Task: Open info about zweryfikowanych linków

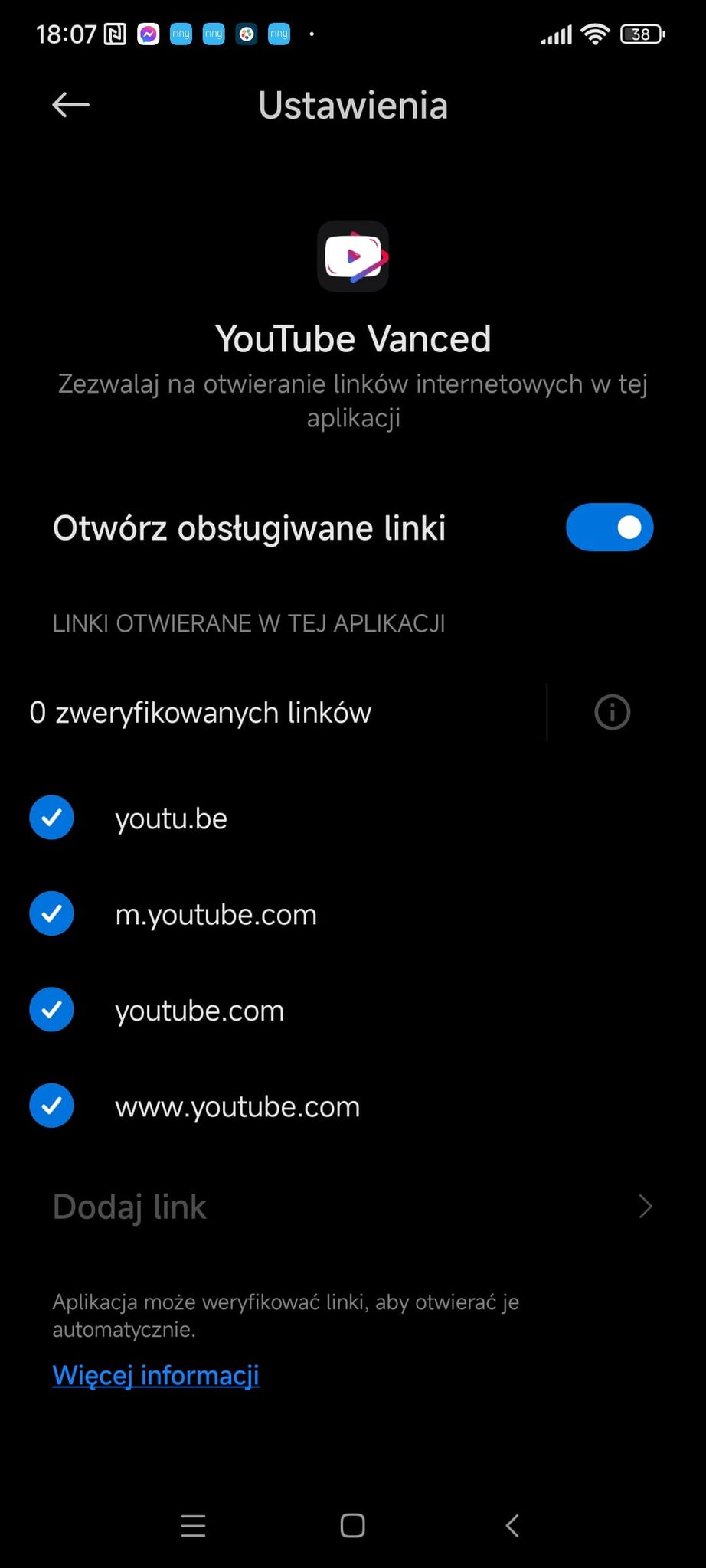Action: click(612, 713)
